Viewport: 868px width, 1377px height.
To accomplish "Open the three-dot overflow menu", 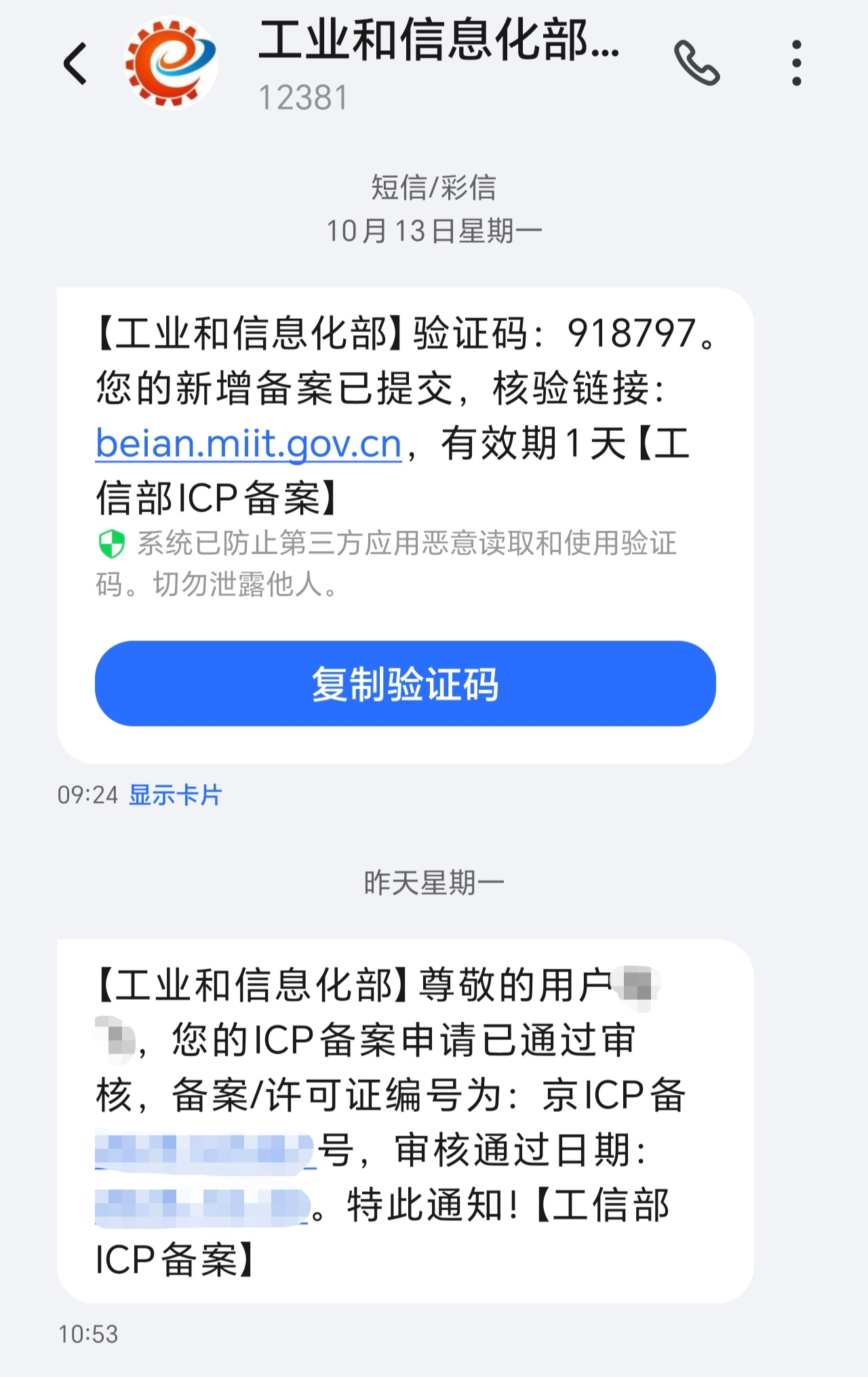I will pos(796,63).
